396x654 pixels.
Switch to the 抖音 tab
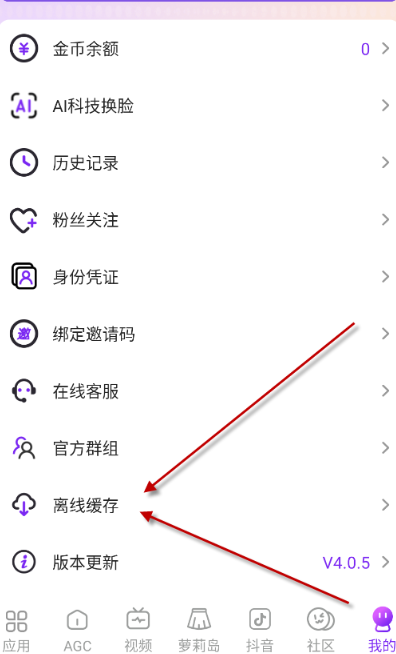point(260,630)
